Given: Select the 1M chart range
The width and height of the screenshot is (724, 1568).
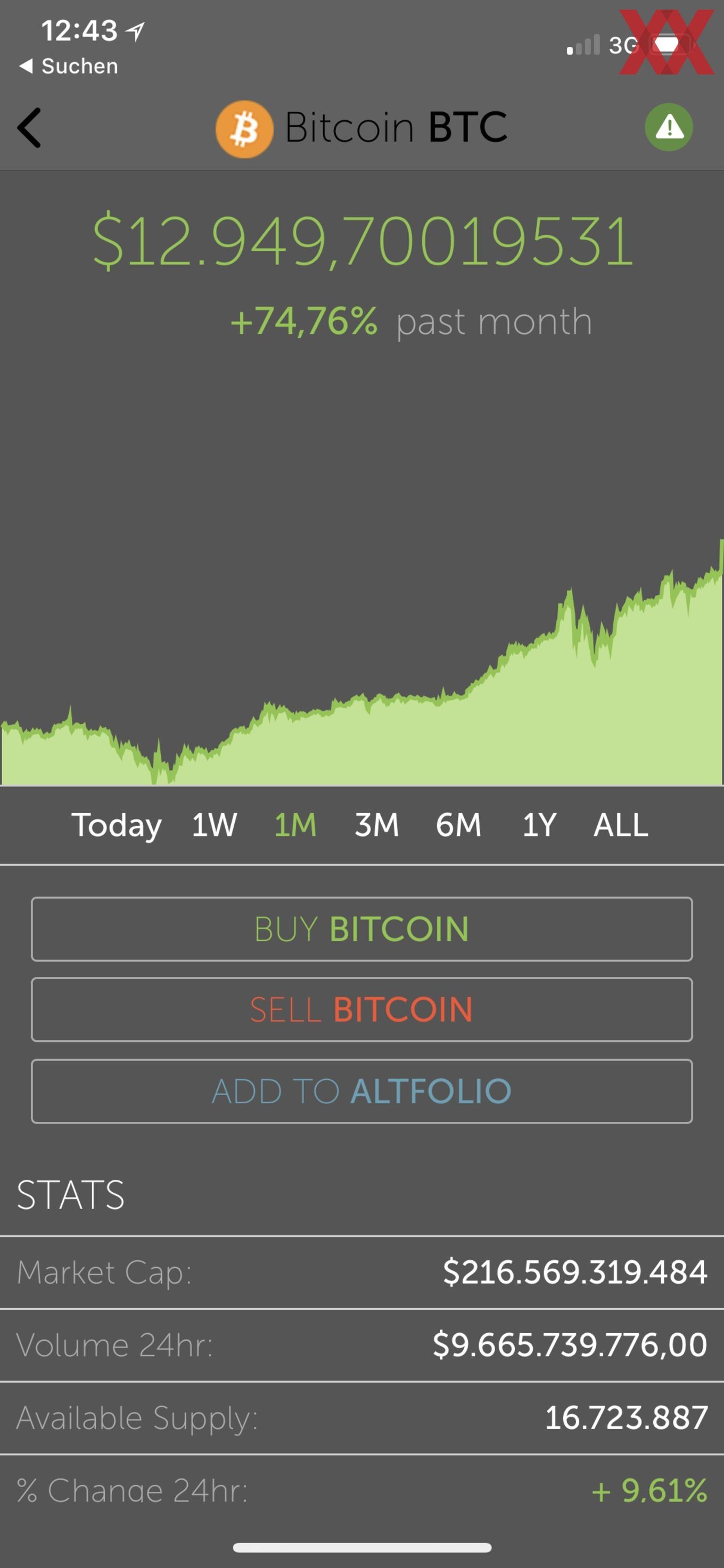Looking at the screenshot, I should [295, 825].
